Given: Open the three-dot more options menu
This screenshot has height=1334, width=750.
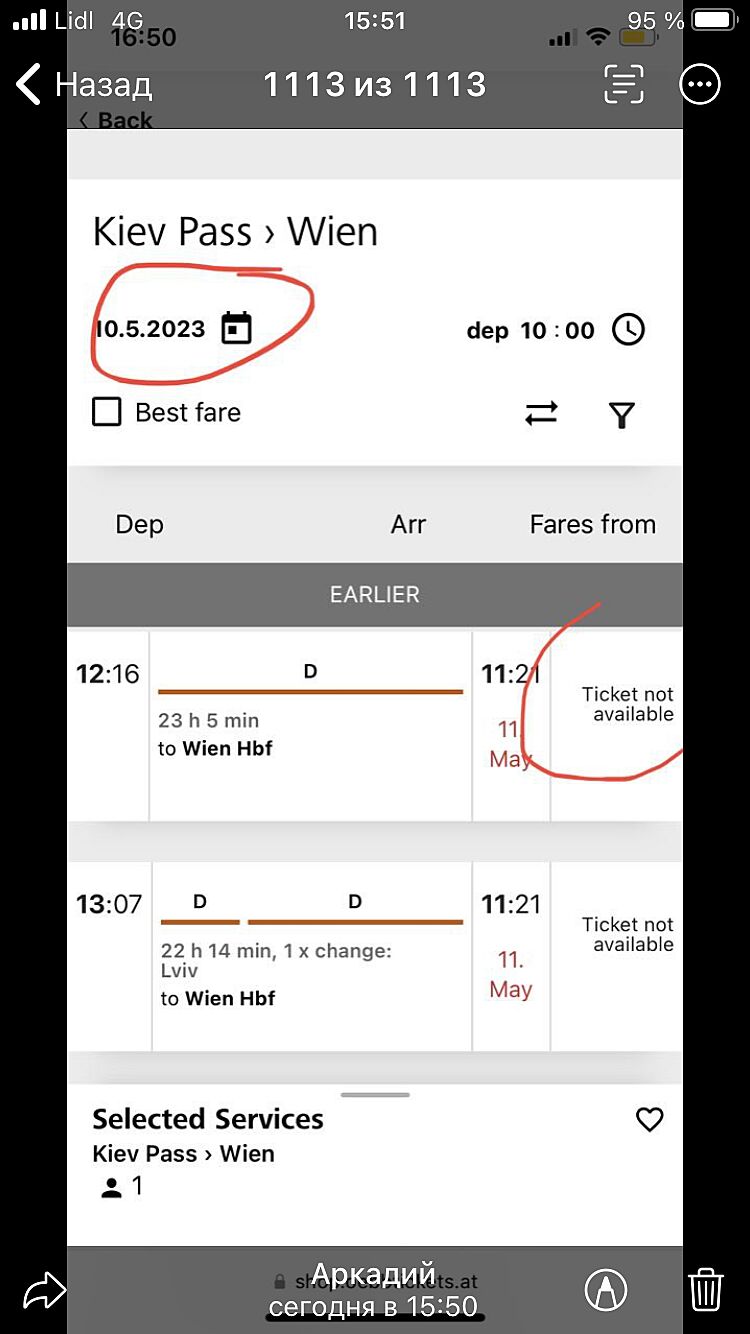Looking at the screenshot, I should [700, 85].
